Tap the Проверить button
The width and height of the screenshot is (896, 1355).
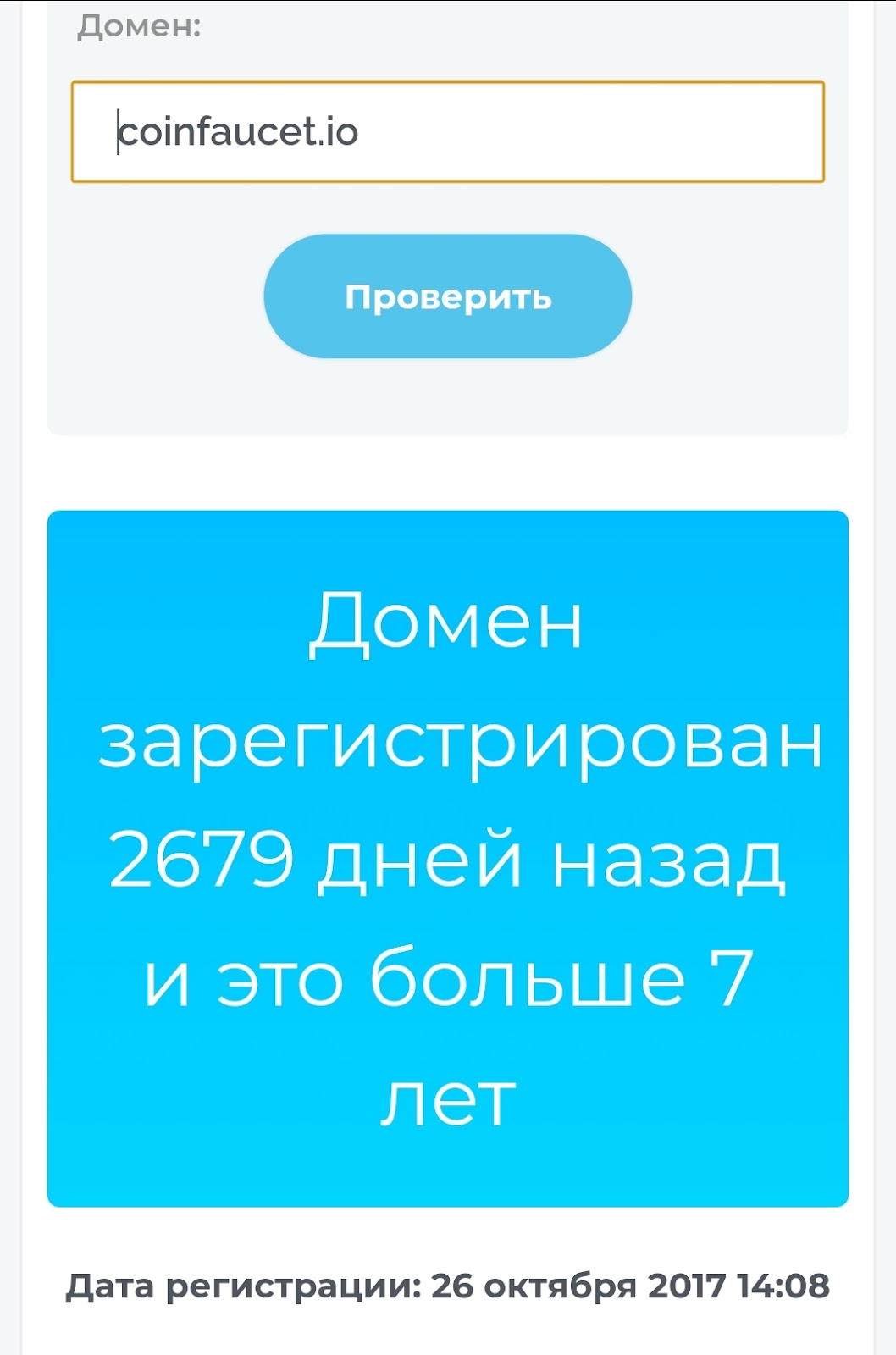point(447,296)
